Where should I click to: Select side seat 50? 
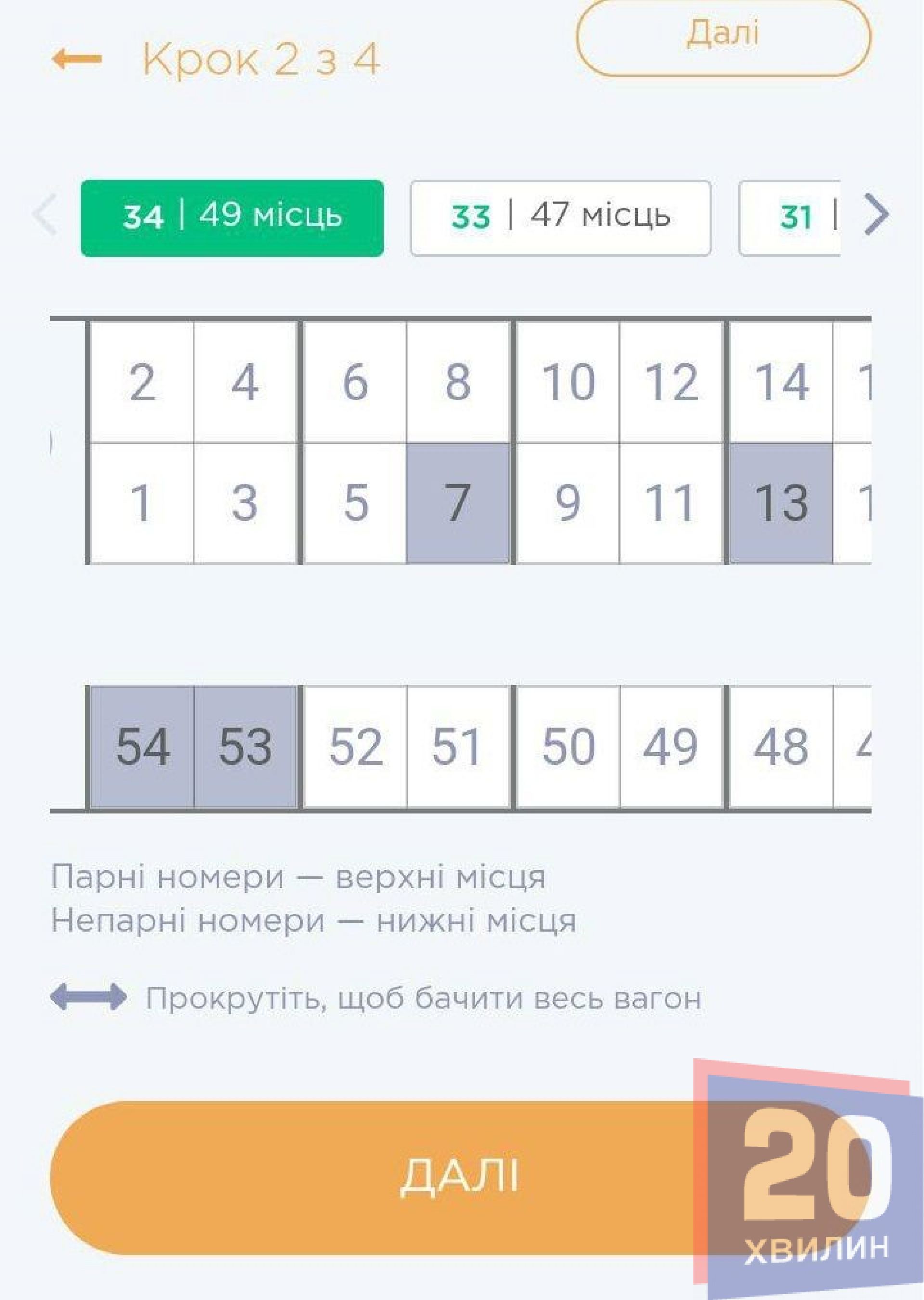[x=568, y=747]
